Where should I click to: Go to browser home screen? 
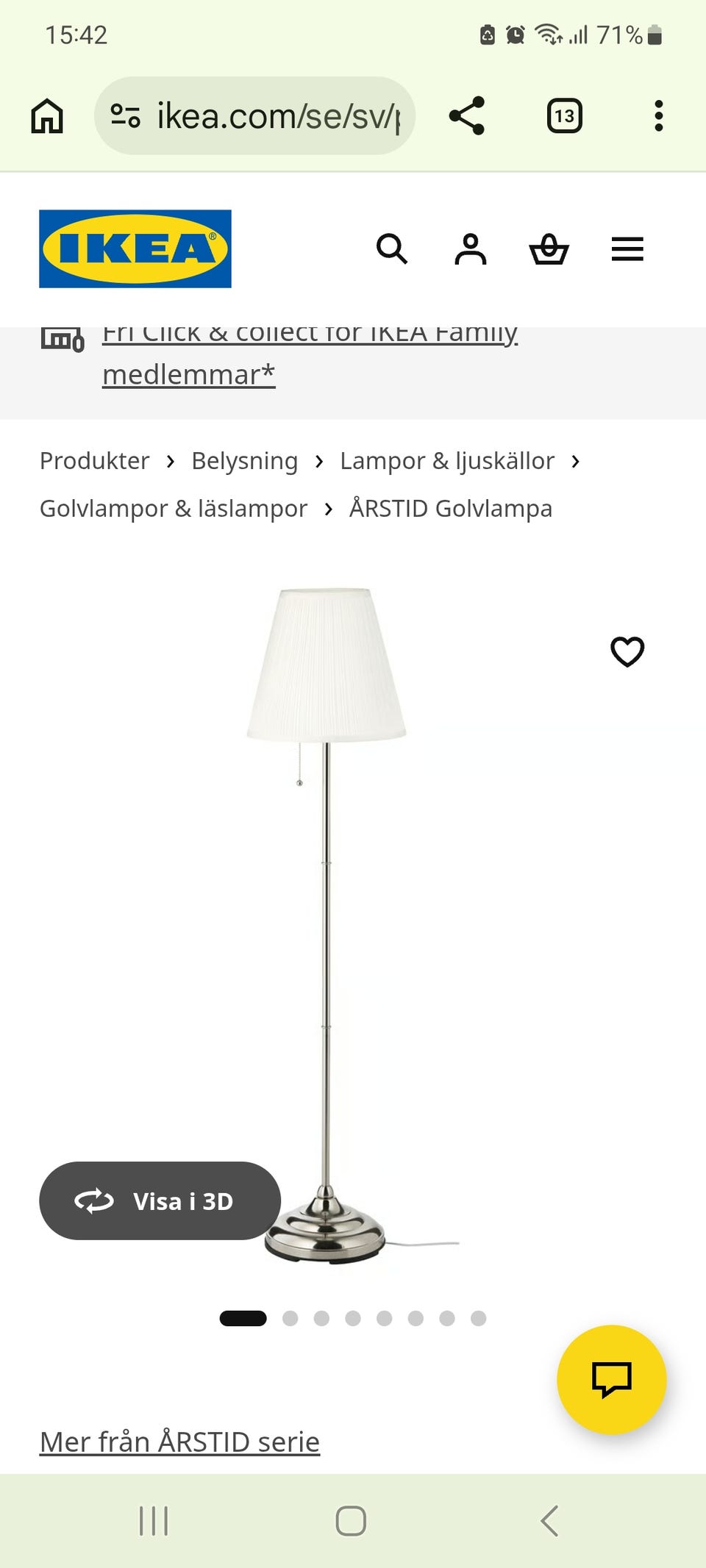[46, 115]
